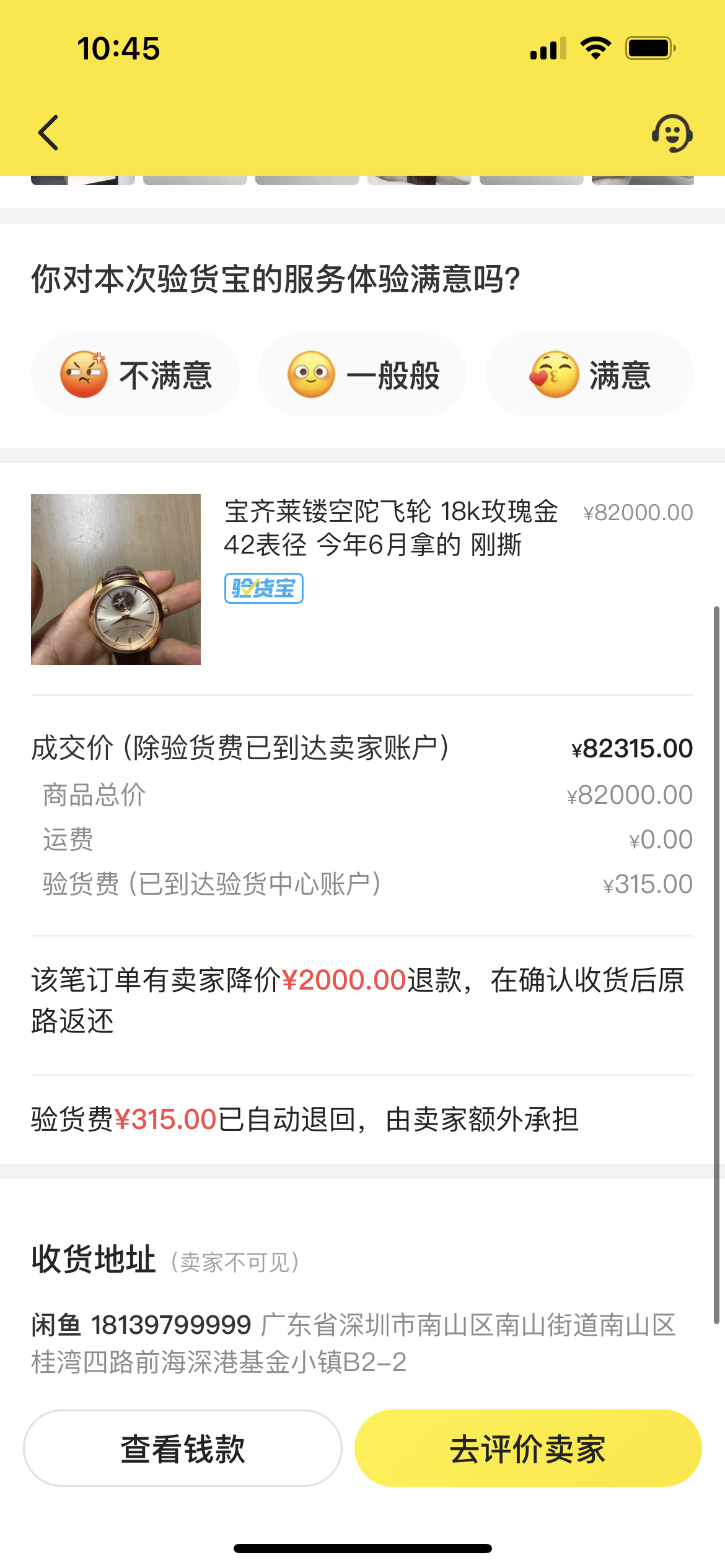Viewport: 725px width, 1568px height.
Task: Select the 一般般 rating option
Action: pos(362,375)
